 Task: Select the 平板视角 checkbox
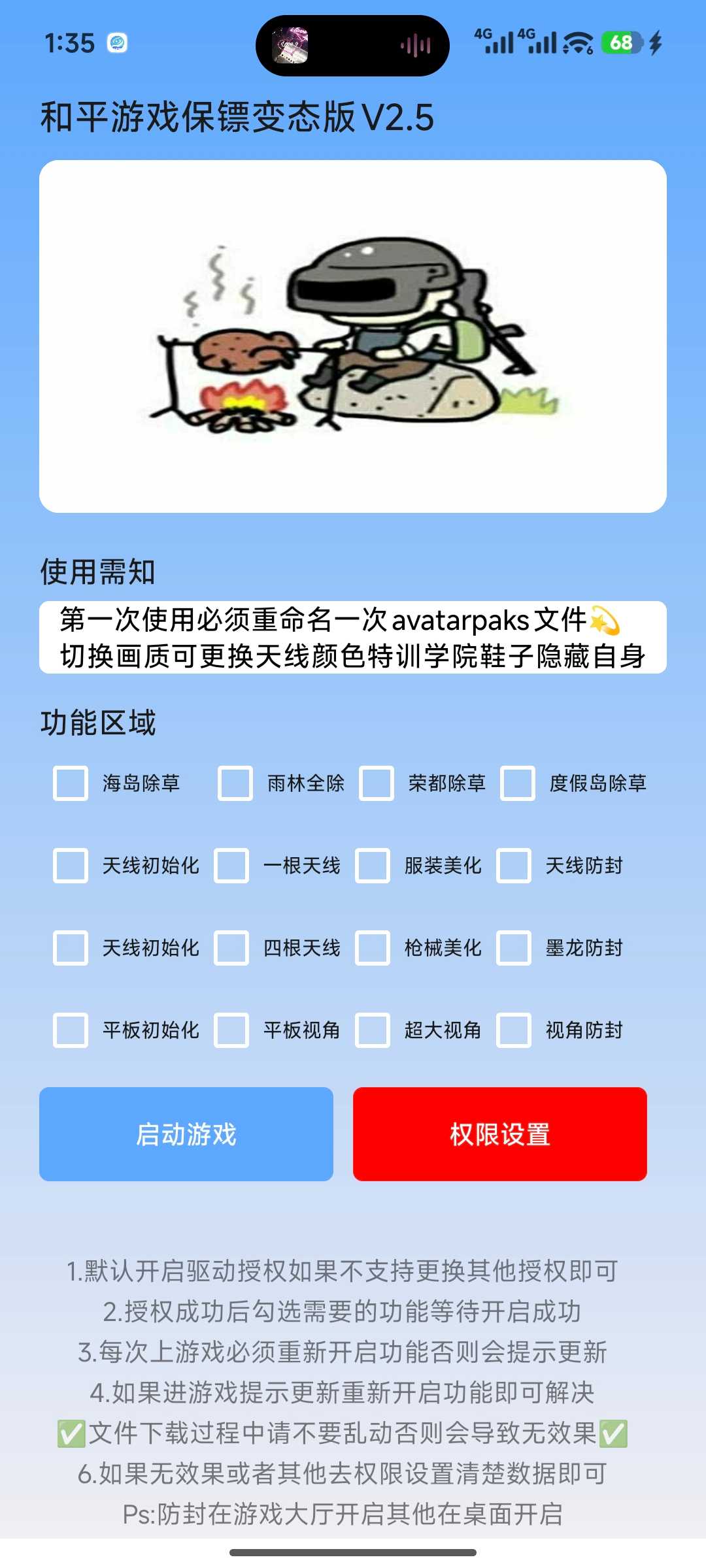click(x=231, y=1030)
